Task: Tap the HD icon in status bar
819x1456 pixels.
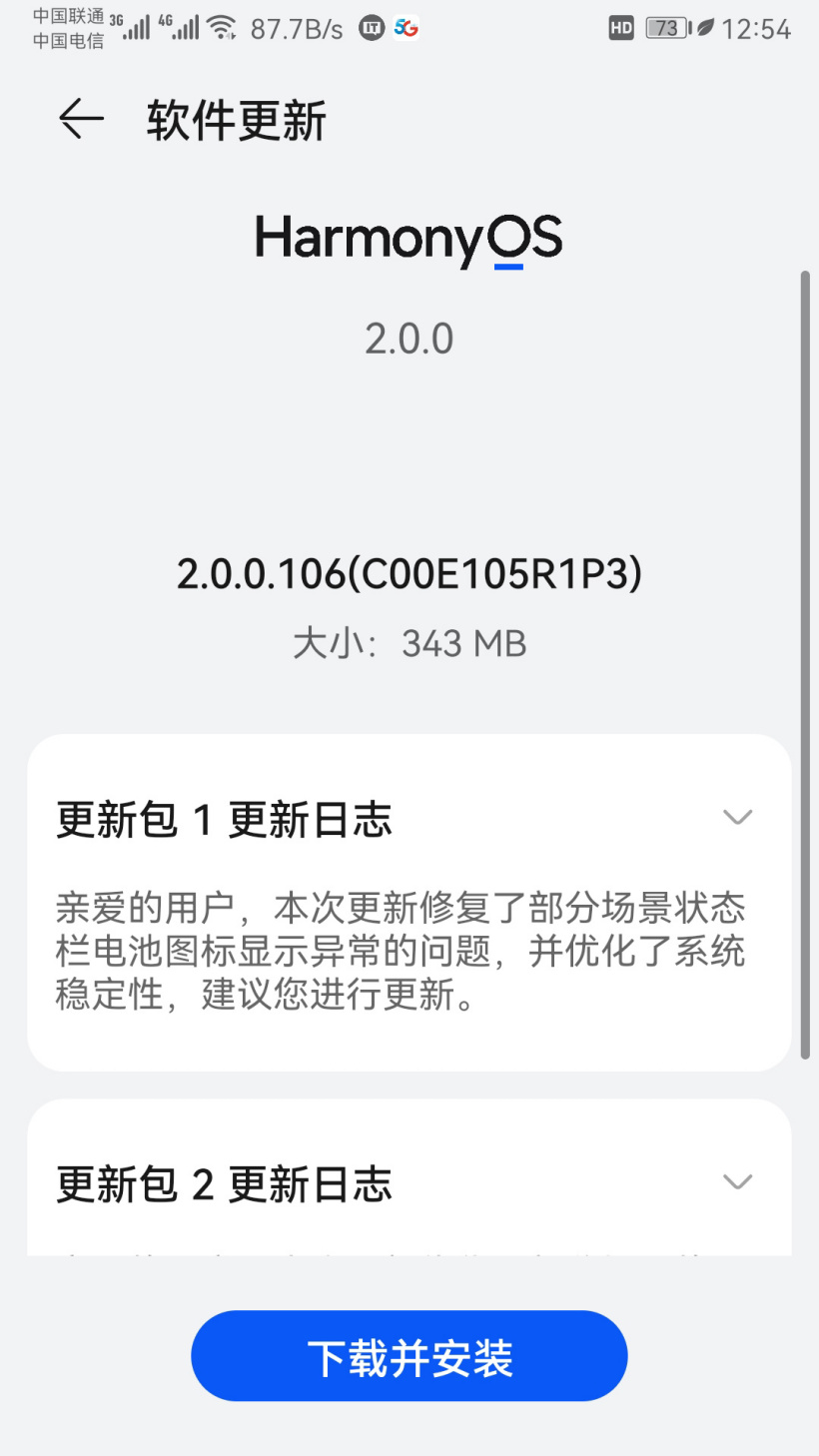Action: [620, 29]
